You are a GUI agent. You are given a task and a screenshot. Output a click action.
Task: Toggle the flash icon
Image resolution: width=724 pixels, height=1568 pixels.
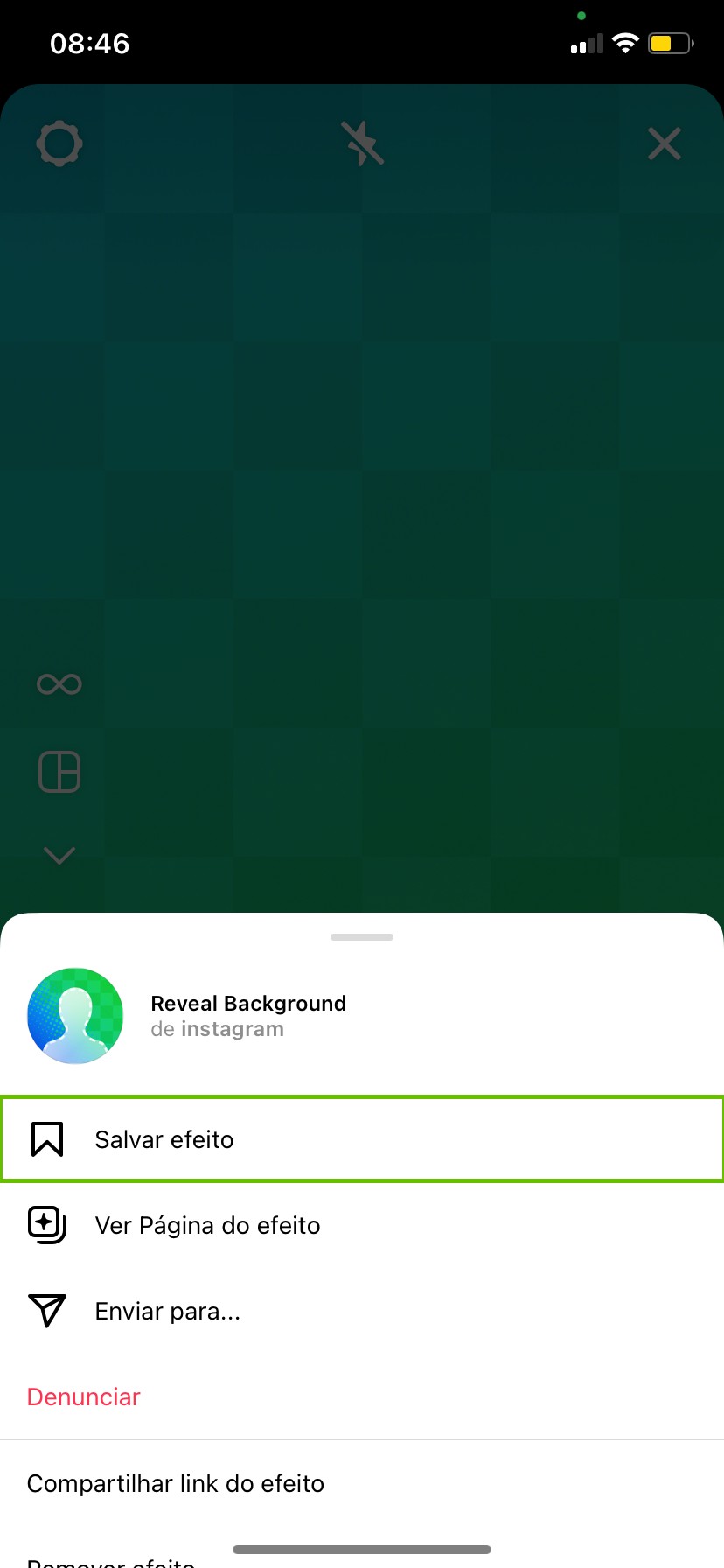point(362,143)
